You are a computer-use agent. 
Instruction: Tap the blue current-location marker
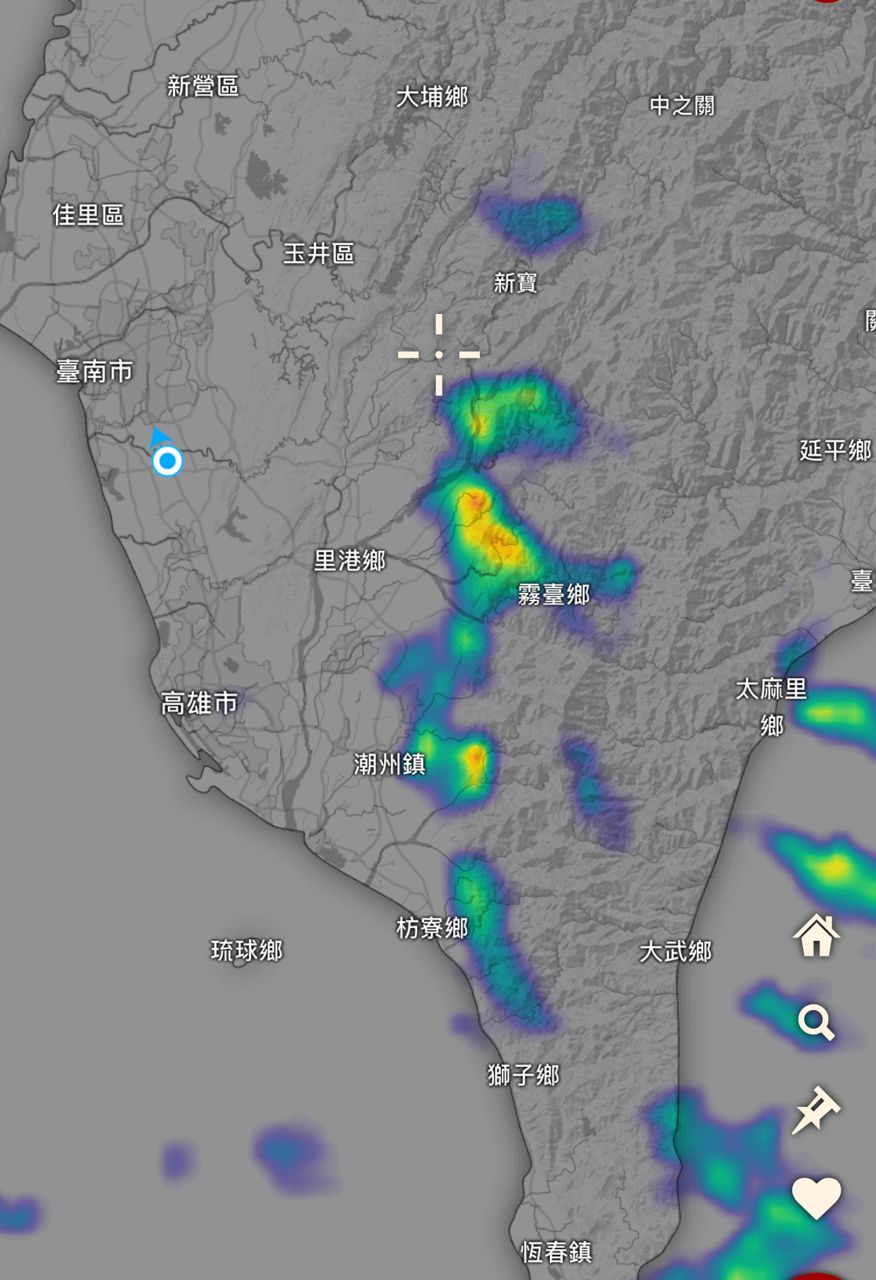tap(167, 461)
